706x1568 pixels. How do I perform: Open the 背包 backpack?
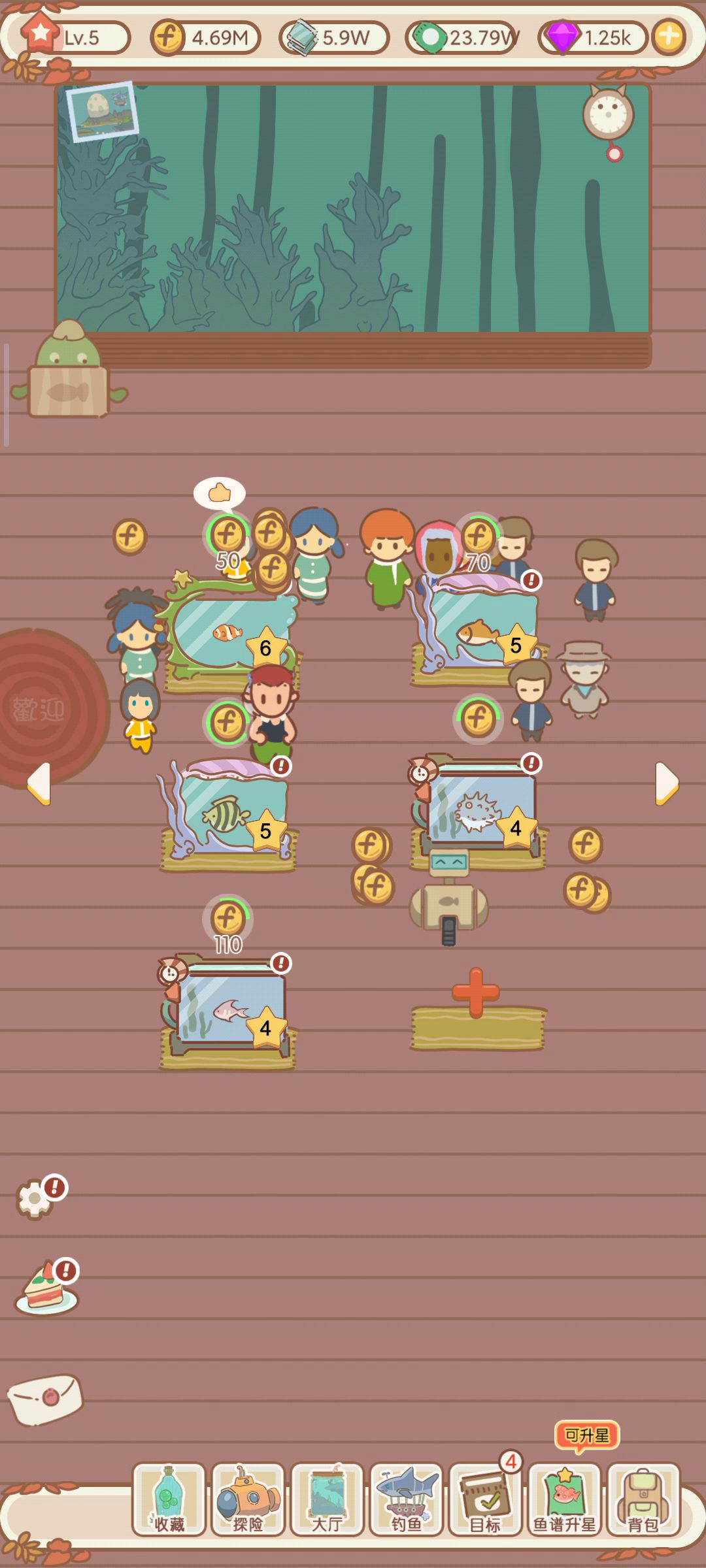[643, 1499]
